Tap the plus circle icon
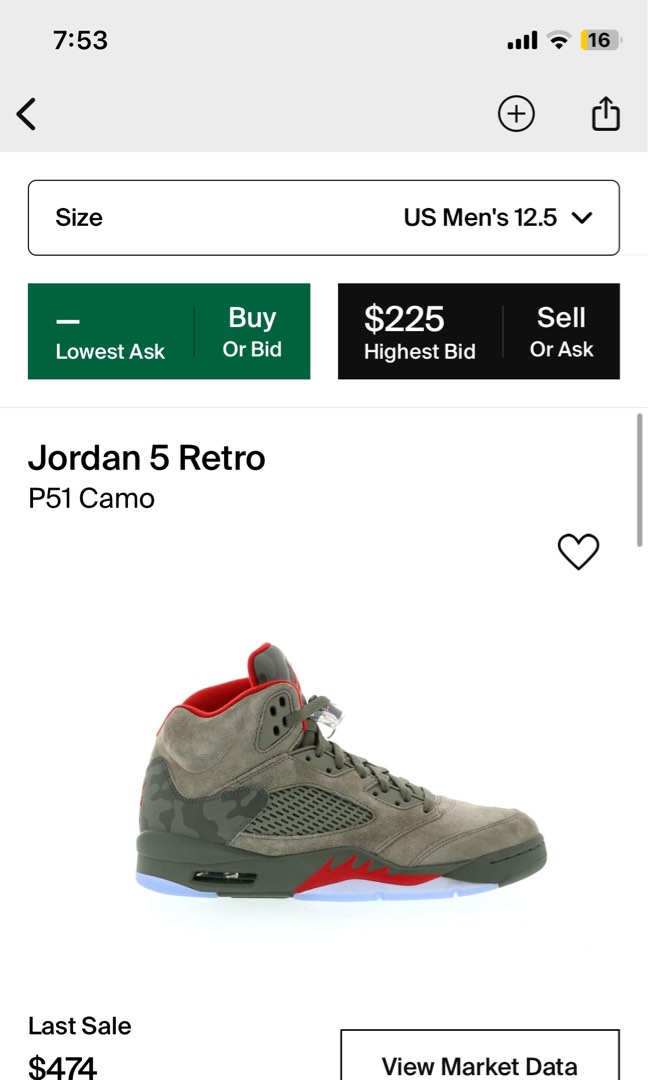This screenshot has height=1080, width=648. 516,114
